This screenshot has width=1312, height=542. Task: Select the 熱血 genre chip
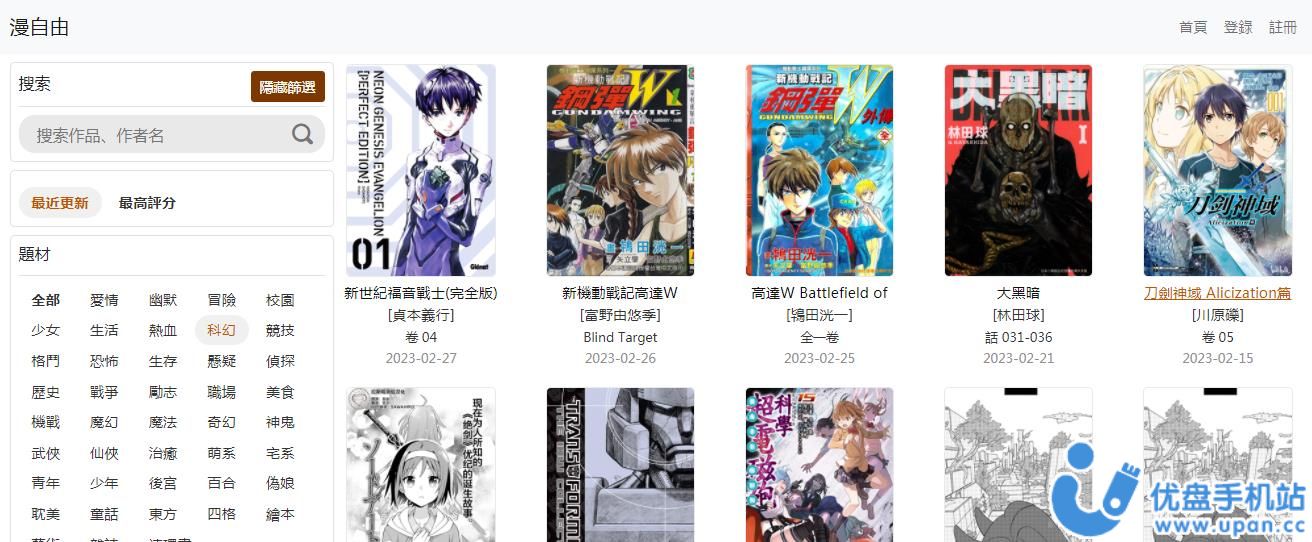(163, 330)
